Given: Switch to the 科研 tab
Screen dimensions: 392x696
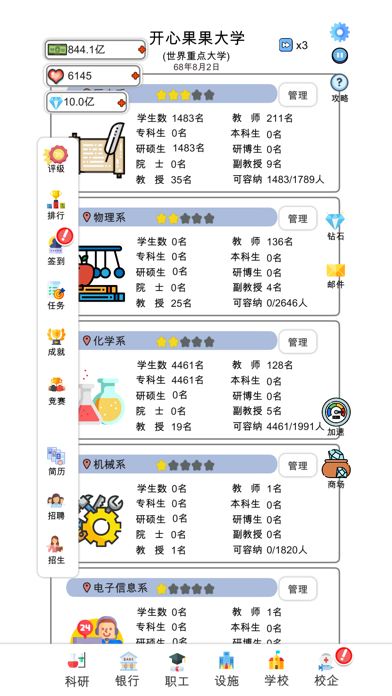Looking at the screenshot, I should [77, 669].
